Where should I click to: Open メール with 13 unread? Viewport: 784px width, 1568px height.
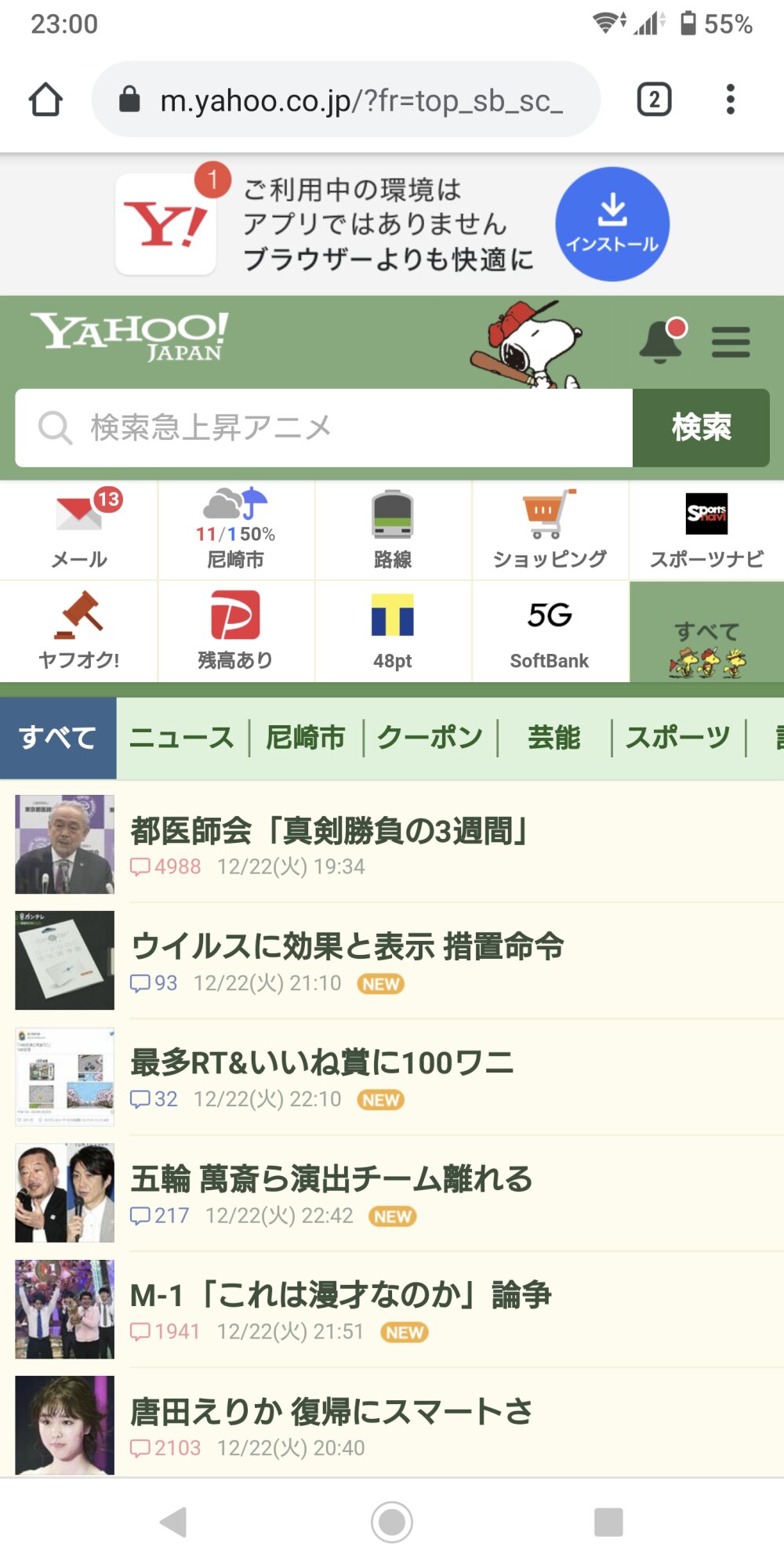79,530
